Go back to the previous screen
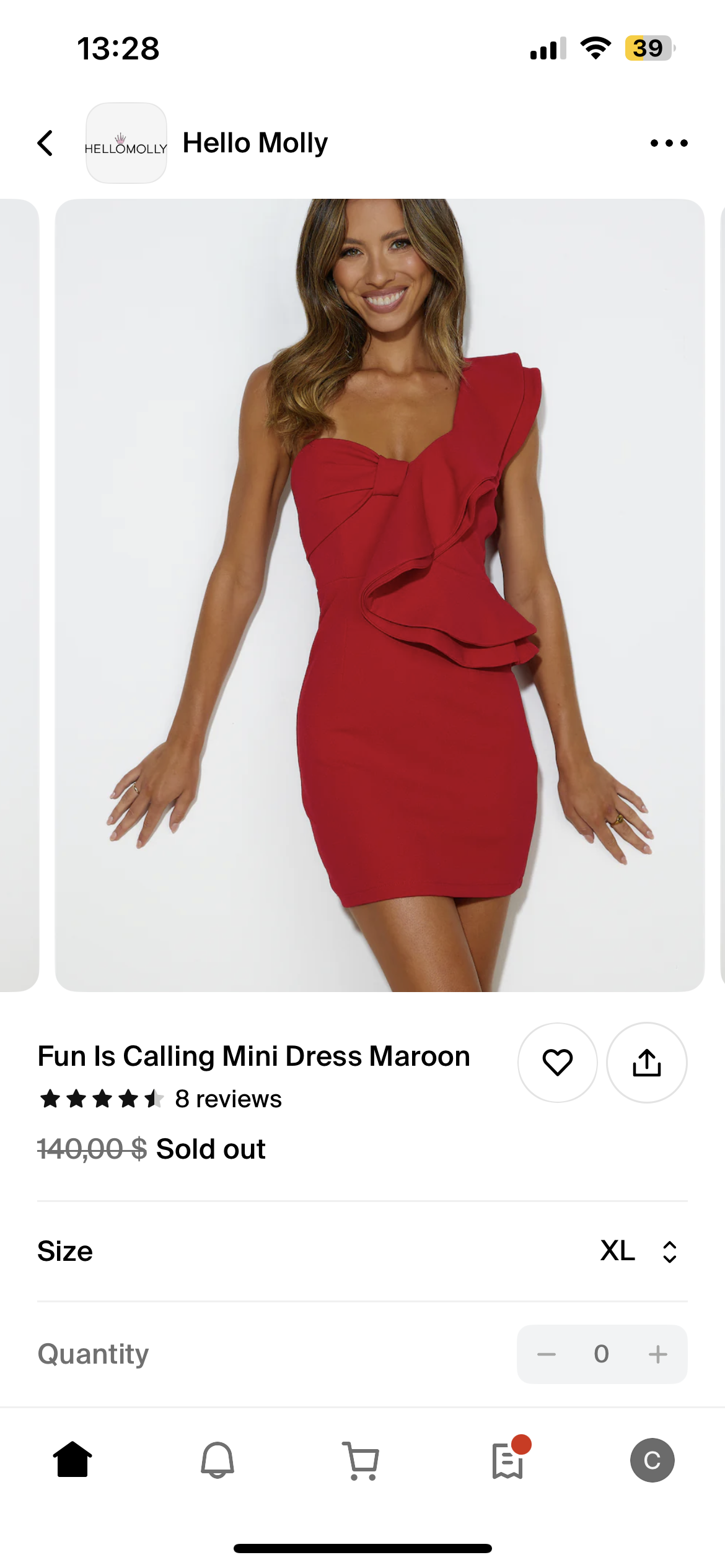The width and height of the screenshot is (725, 1568). pyautogui.click(x=45, y=143)
